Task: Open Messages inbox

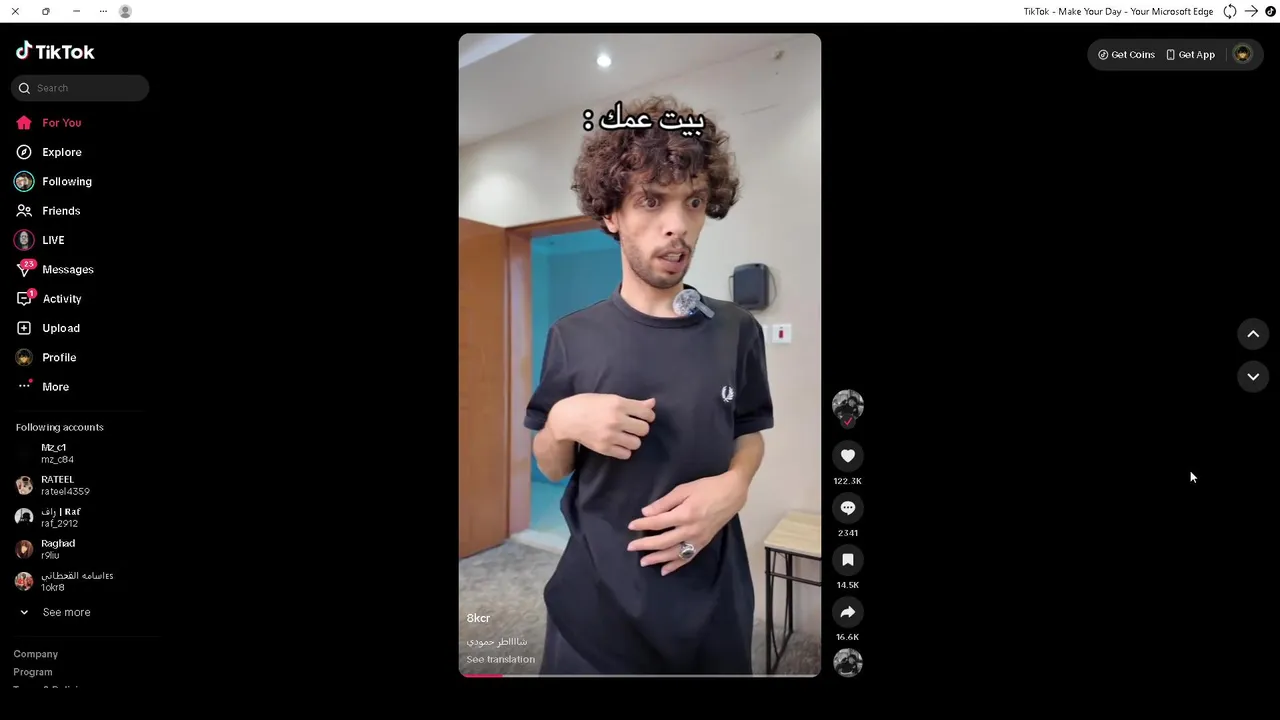Action: (67, 269)
